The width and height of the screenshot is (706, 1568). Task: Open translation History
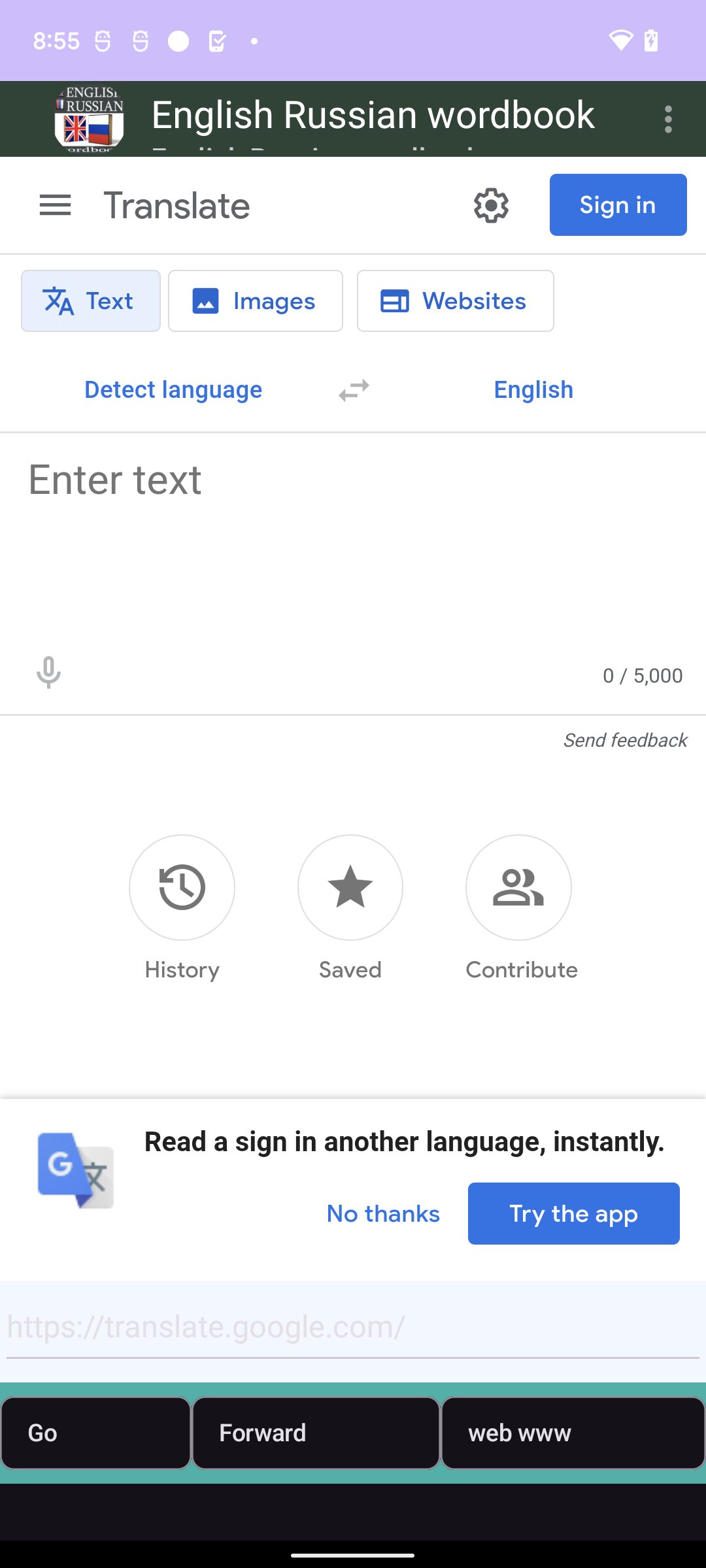tap(182, 887)
